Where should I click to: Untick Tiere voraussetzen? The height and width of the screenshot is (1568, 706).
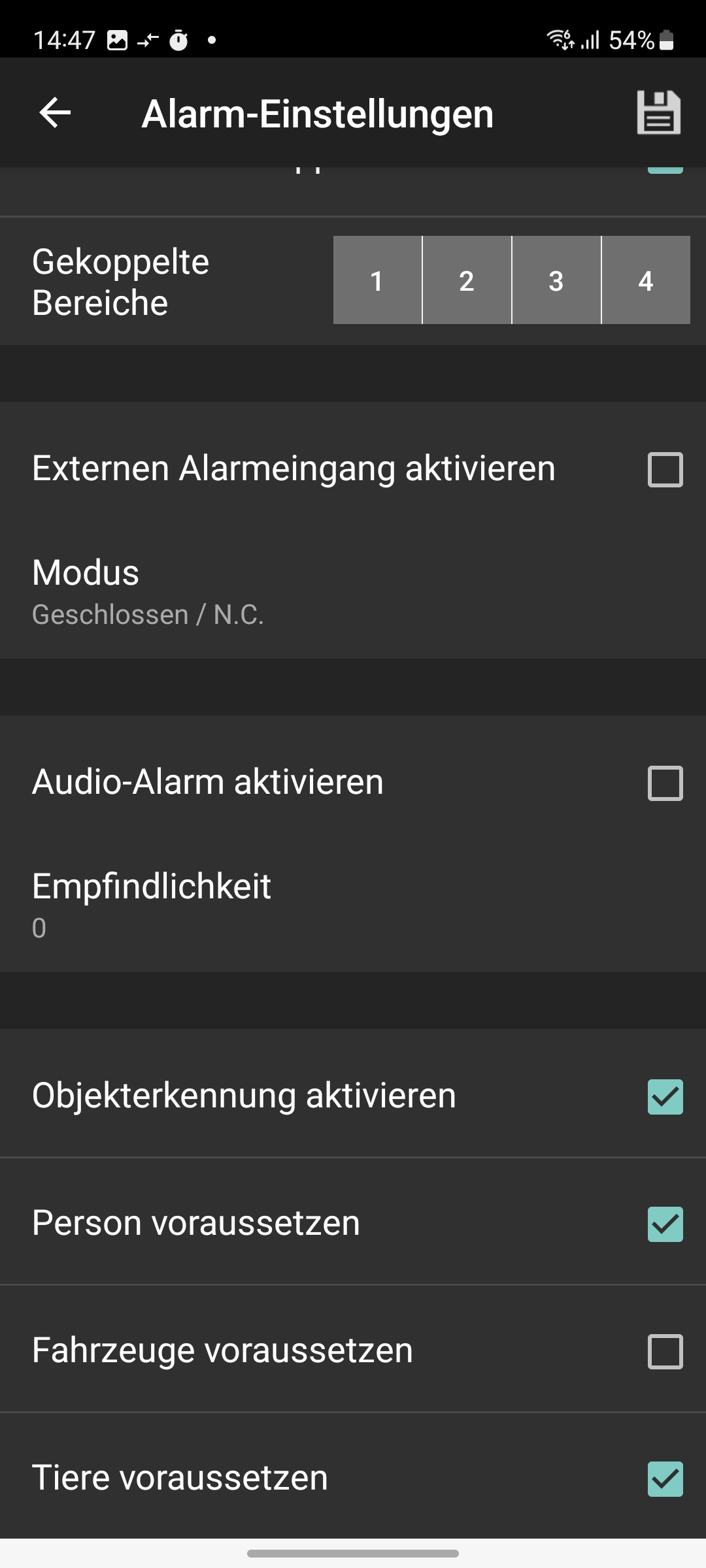click(x=665, y=1479)
